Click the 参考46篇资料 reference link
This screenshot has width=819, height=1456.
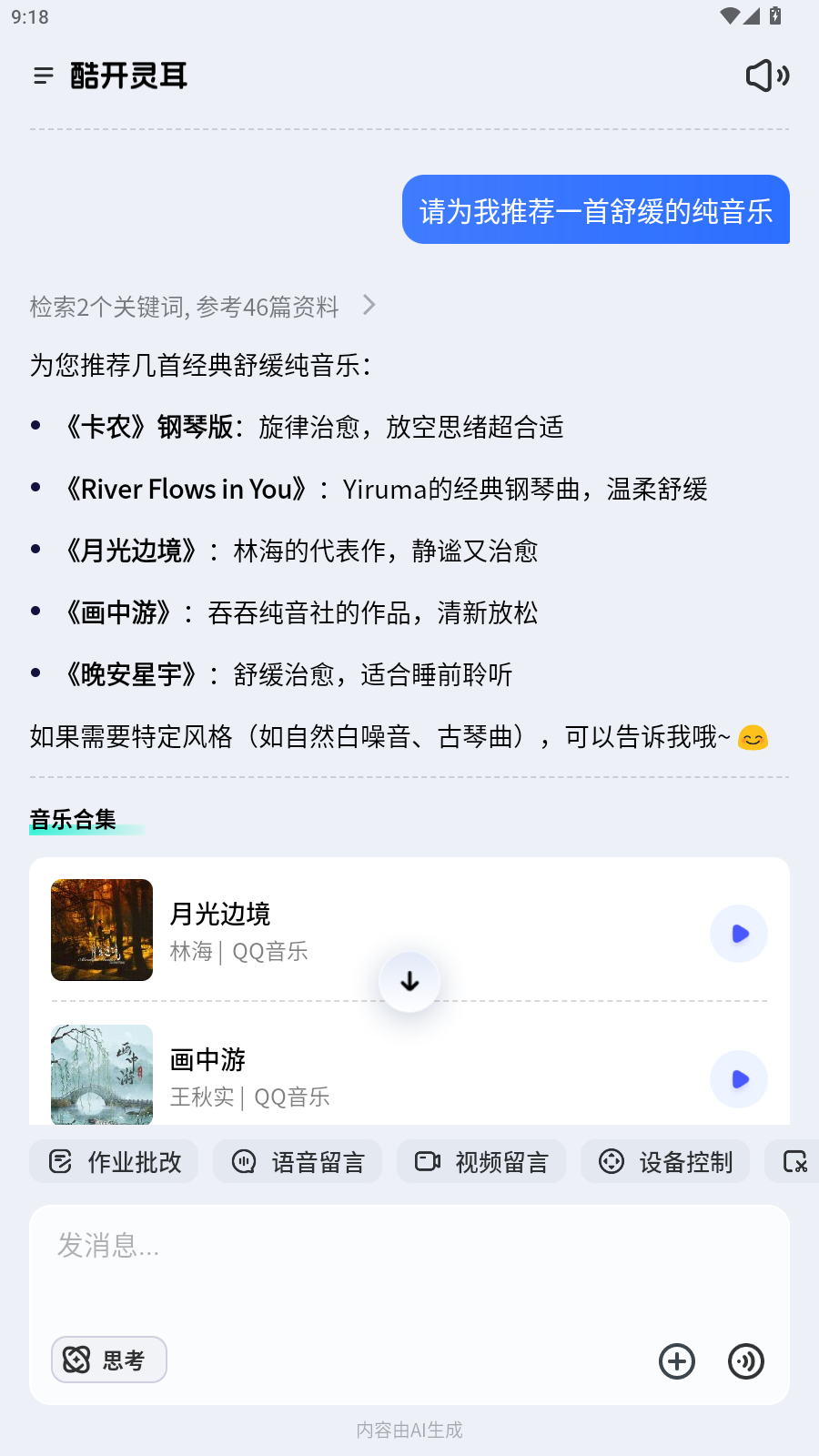(266, 307)
